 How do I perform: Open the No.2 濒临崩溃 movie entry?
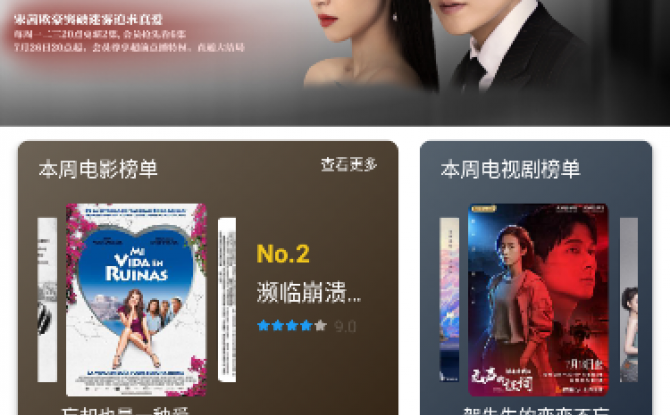(x=308, y=292)
